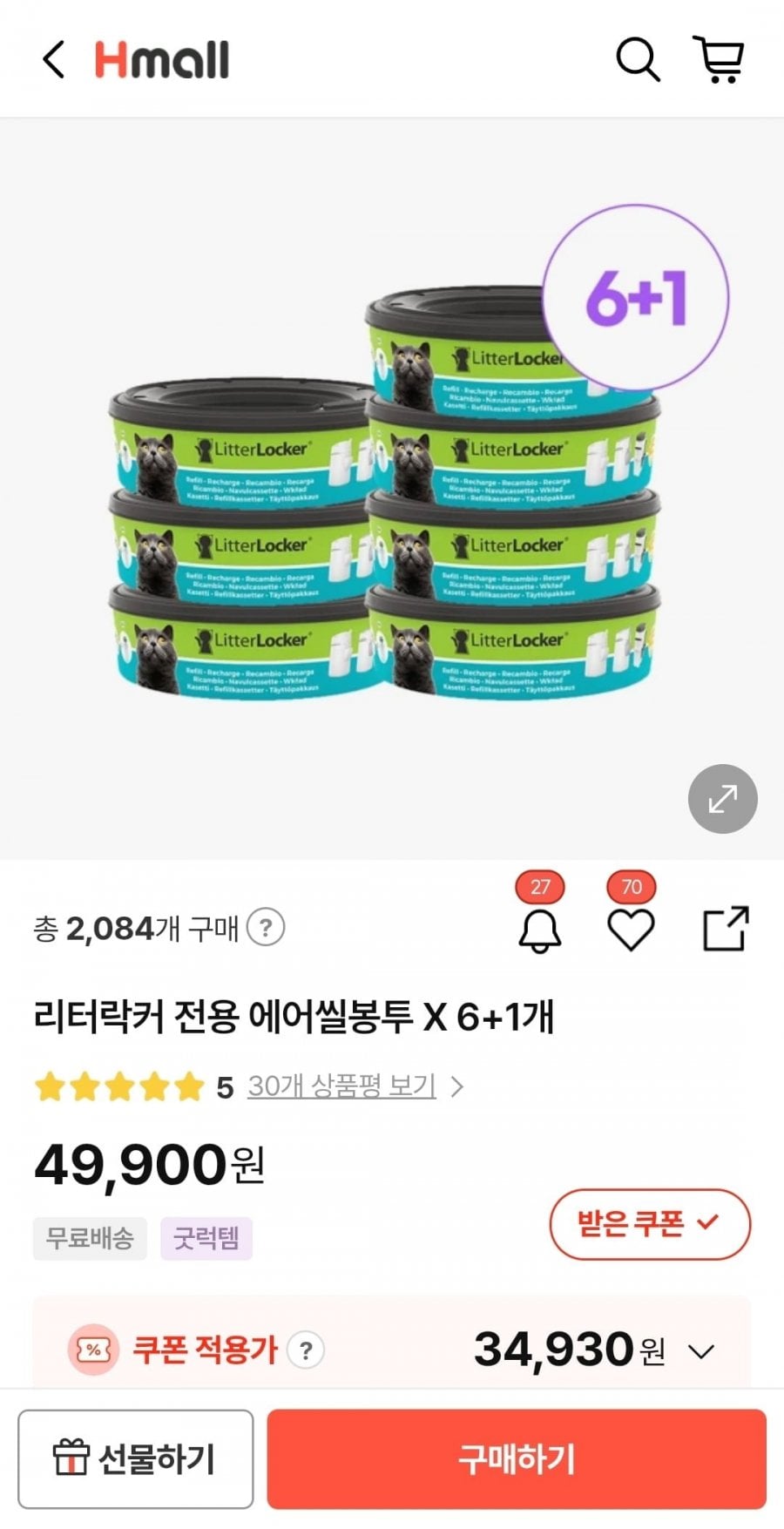Screen dimensions: 784x1529
Task: Tap the 선물하기 gift button
Action: pos(136,1459)
